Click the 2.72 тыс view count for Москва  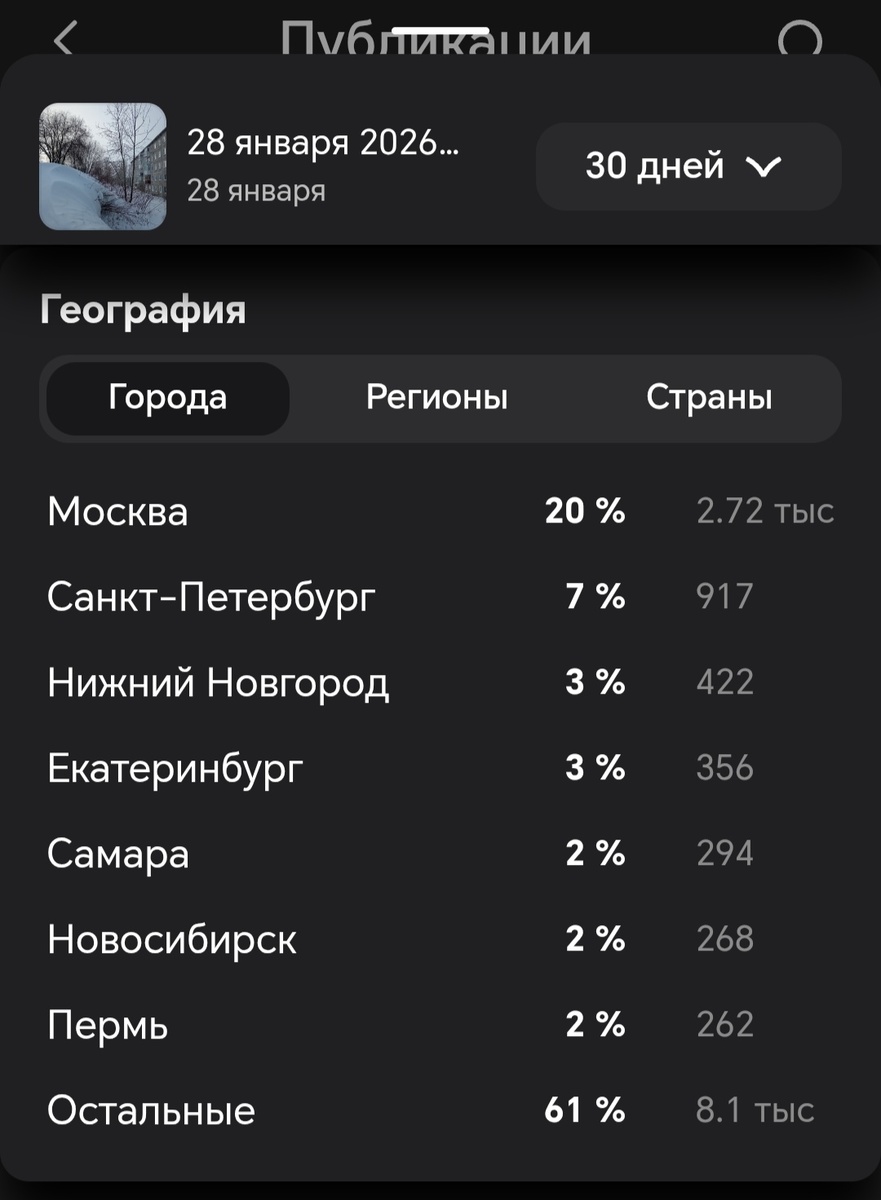tap(767, 511)
